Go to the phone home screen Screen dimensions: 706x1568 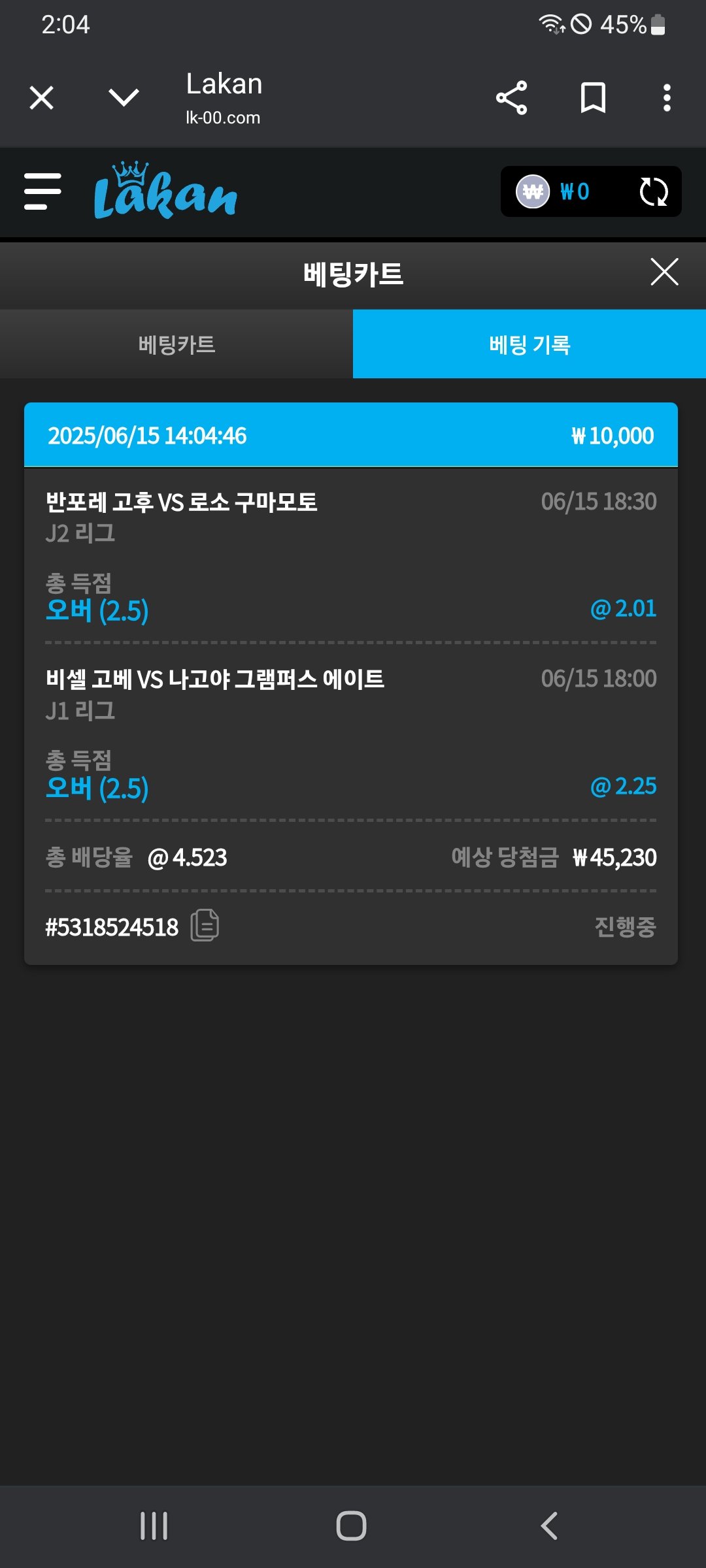(351, 1526)
